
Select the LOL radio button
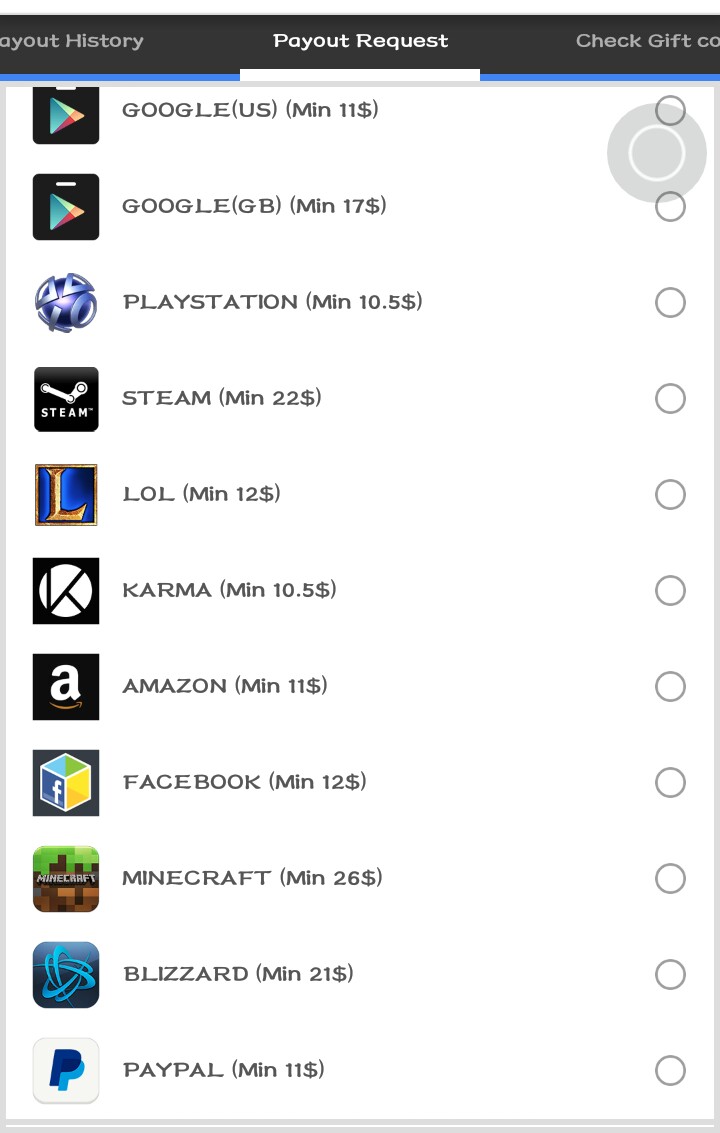(x=670, y=494)
